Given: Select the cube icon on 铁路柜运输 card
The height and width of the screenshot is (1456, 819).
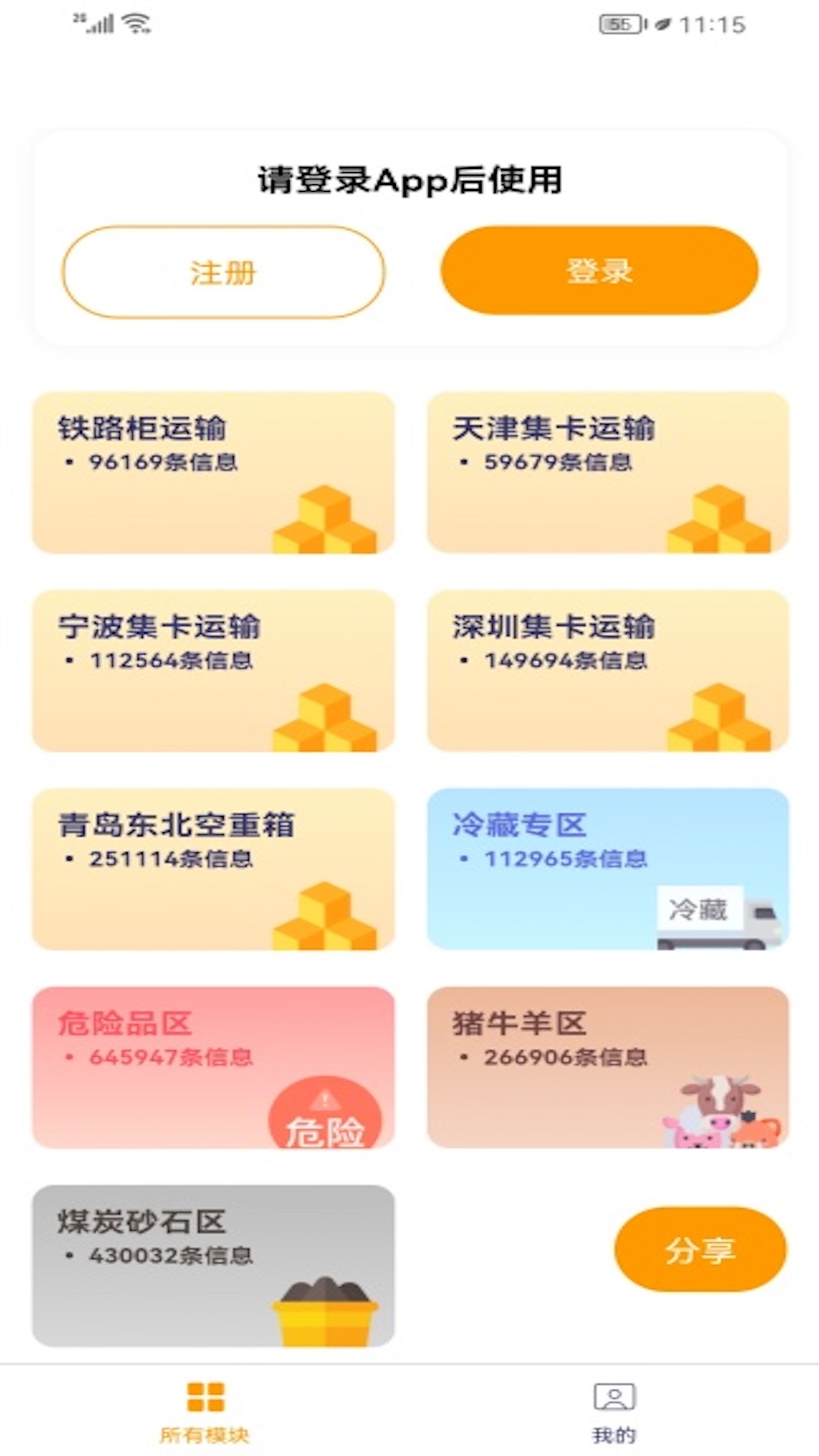Looking at the screenshot, I should coord(323,519).
